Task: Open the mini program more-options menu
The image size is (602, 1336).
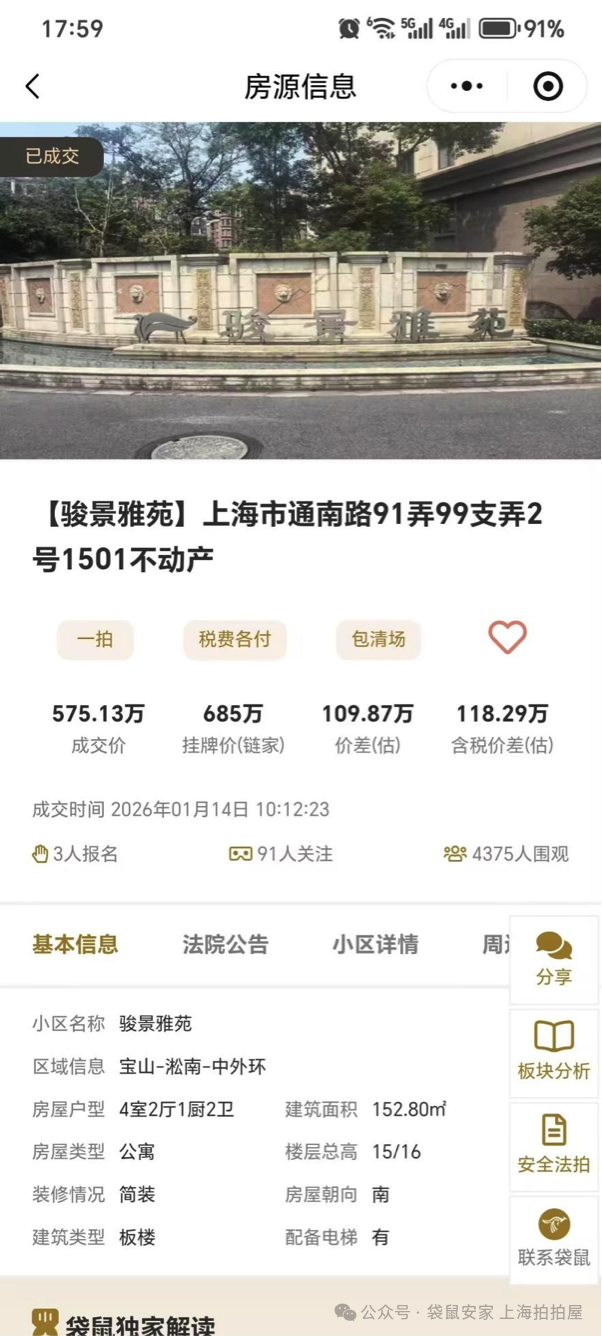Action: click(467, 86)
